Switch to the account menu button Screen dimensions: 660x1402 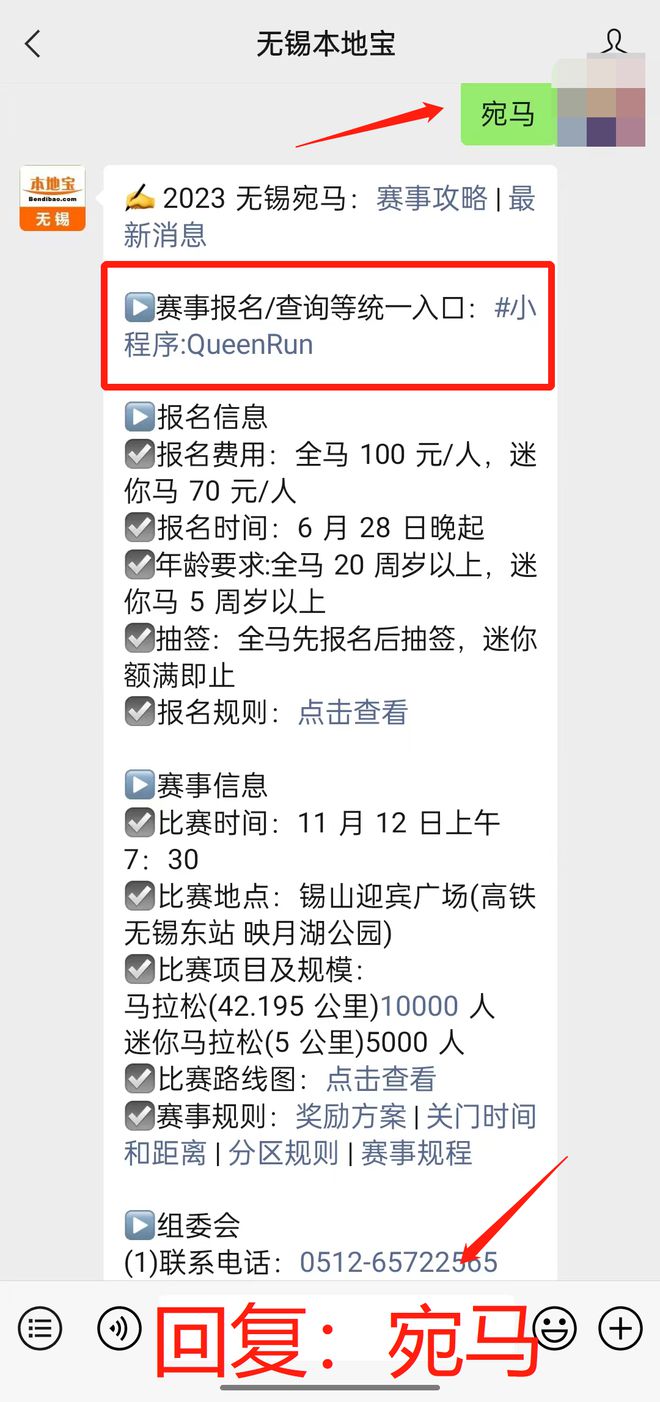click(x=40, y=1329)
